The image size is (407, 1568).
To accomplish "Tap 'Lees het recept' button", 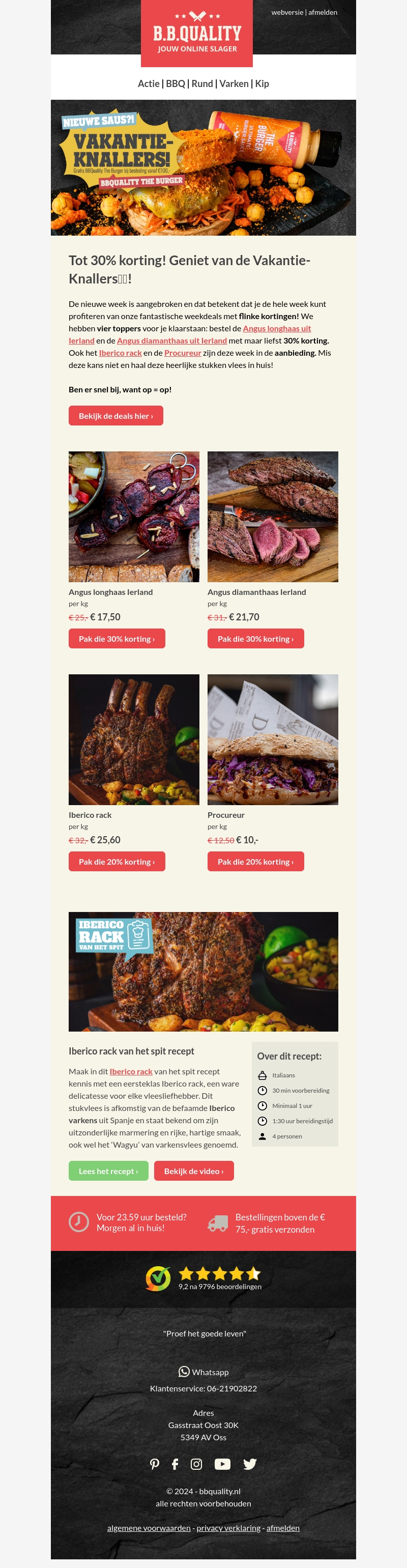I will tap(108, 1171).
